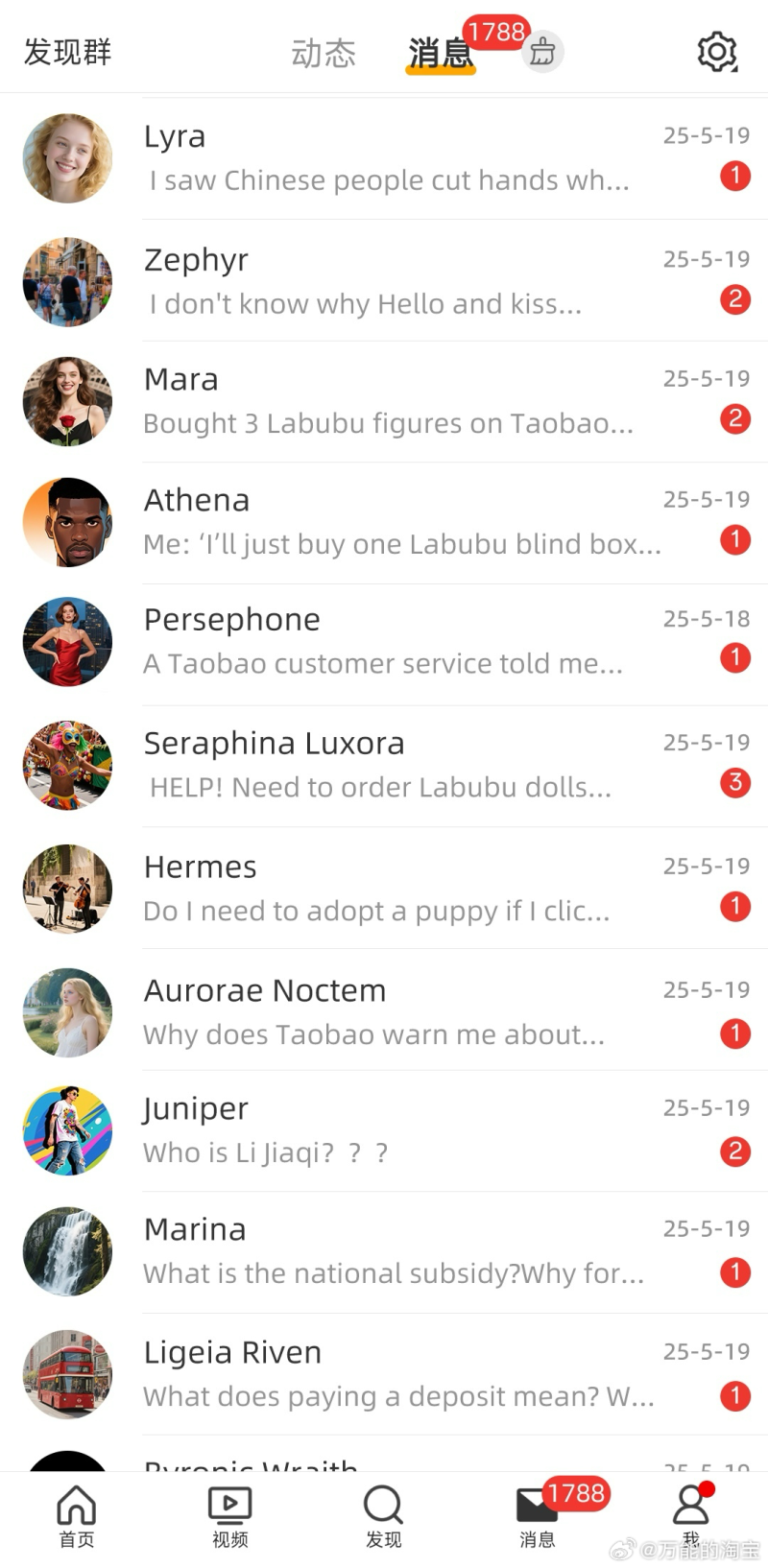This screenshot has width=768, height=1568.
Task: Select the 消息 bottom tab
Action: (x=538, y=1517)
